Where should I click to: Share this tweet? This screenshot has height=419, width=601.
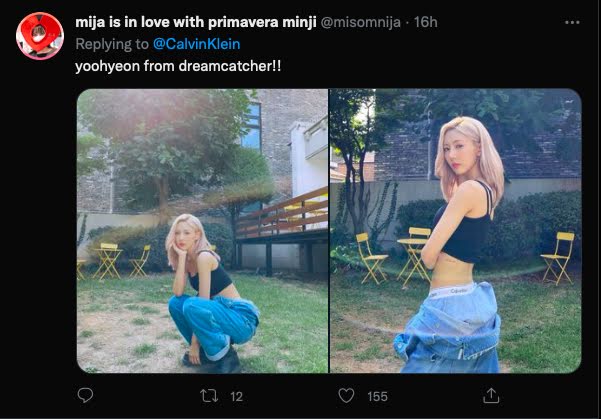[491, 396]
